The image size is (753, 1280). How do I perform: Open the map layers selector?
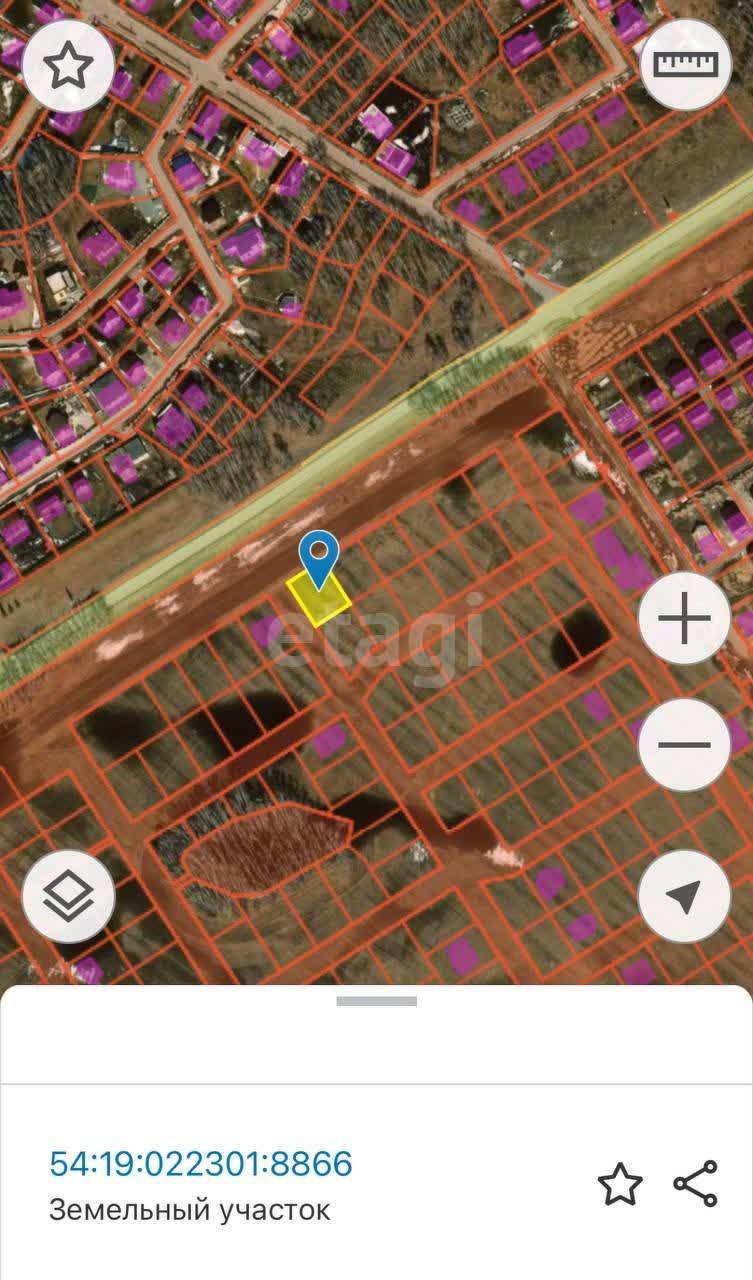68,897
